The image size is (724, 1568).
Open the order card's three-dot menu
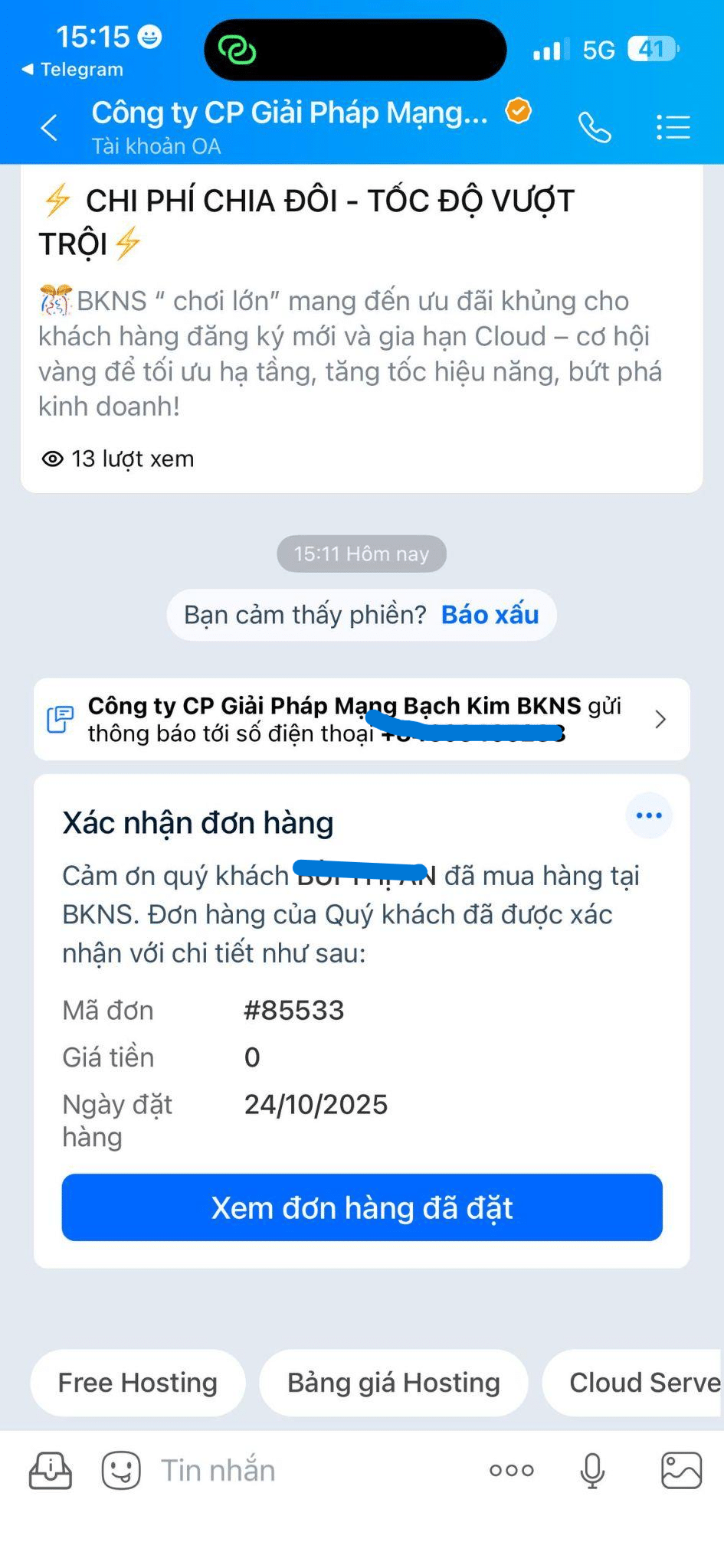(648, 815)
